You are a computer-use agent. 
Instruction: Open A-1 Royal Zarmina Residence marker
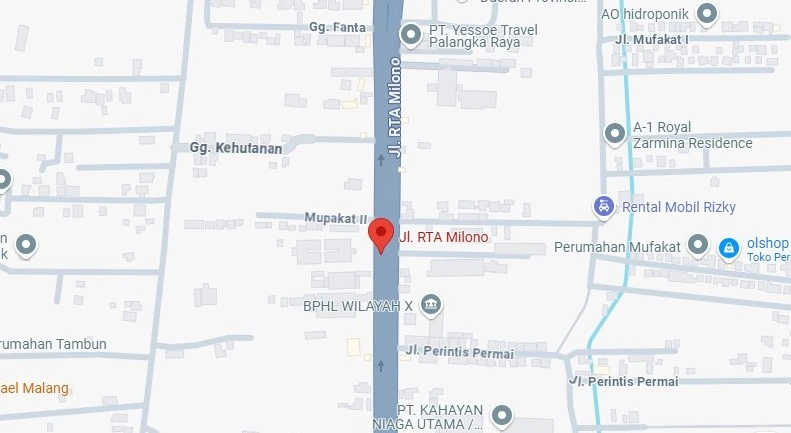615,133
